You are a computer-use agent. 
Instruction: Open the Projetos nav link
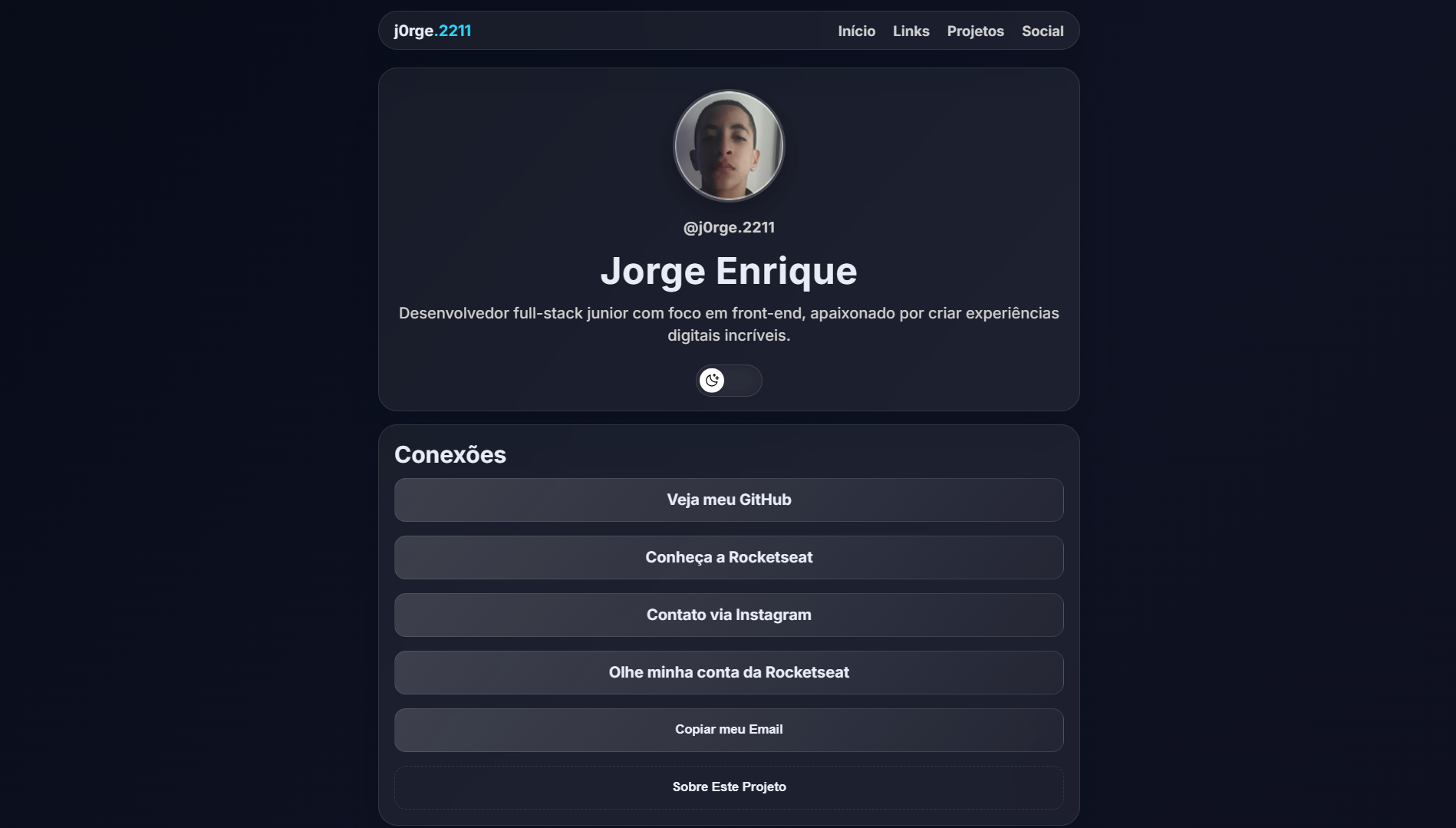[975, 31]
